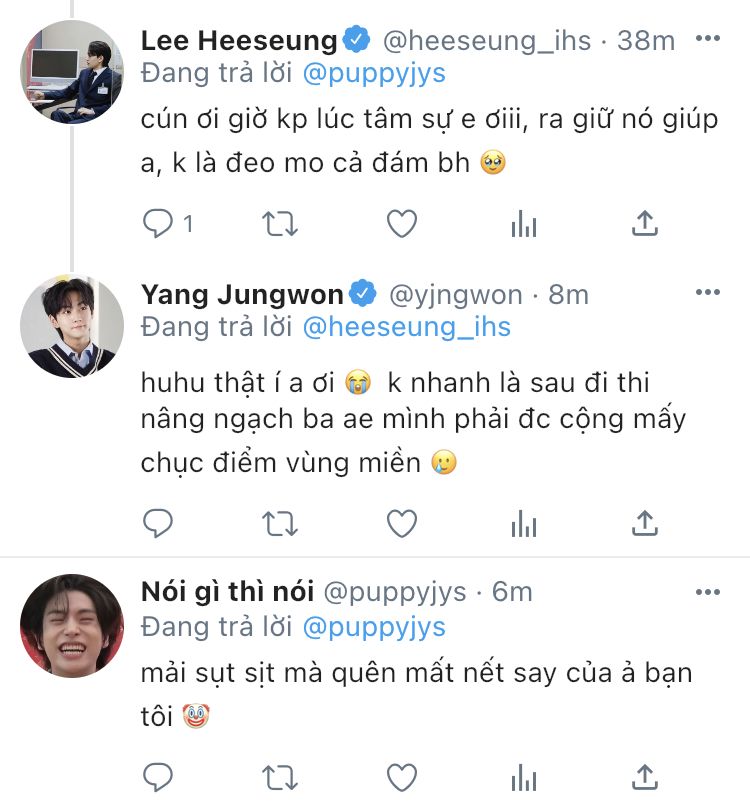Retweet Lee Heeseung's tweet
The width and height of the screenshot is (750, 805).
tap(280, 224)
